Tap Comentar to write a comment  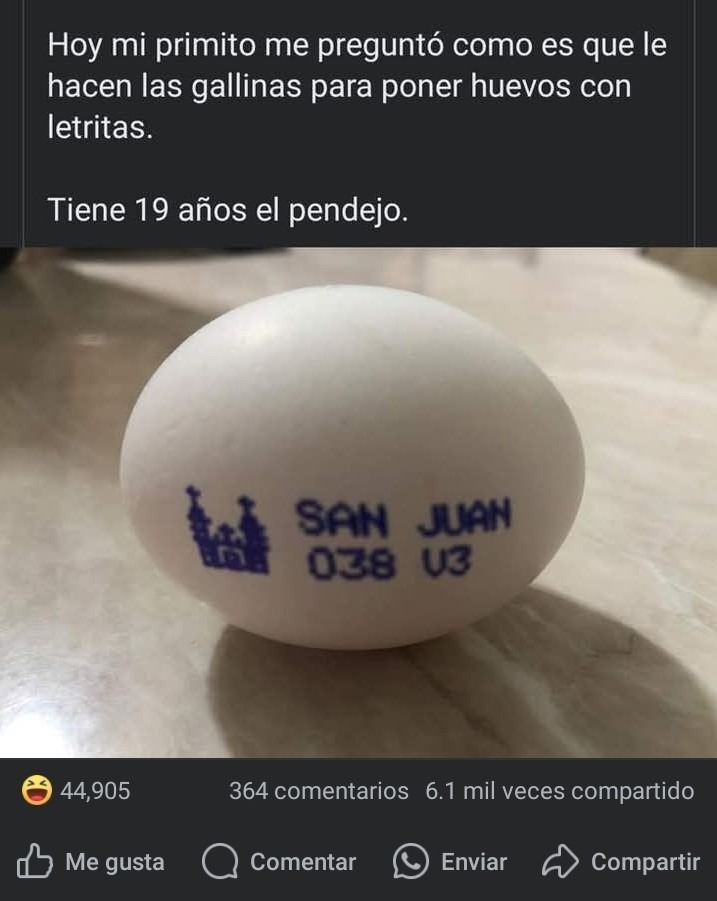click(x=280, y=861)
